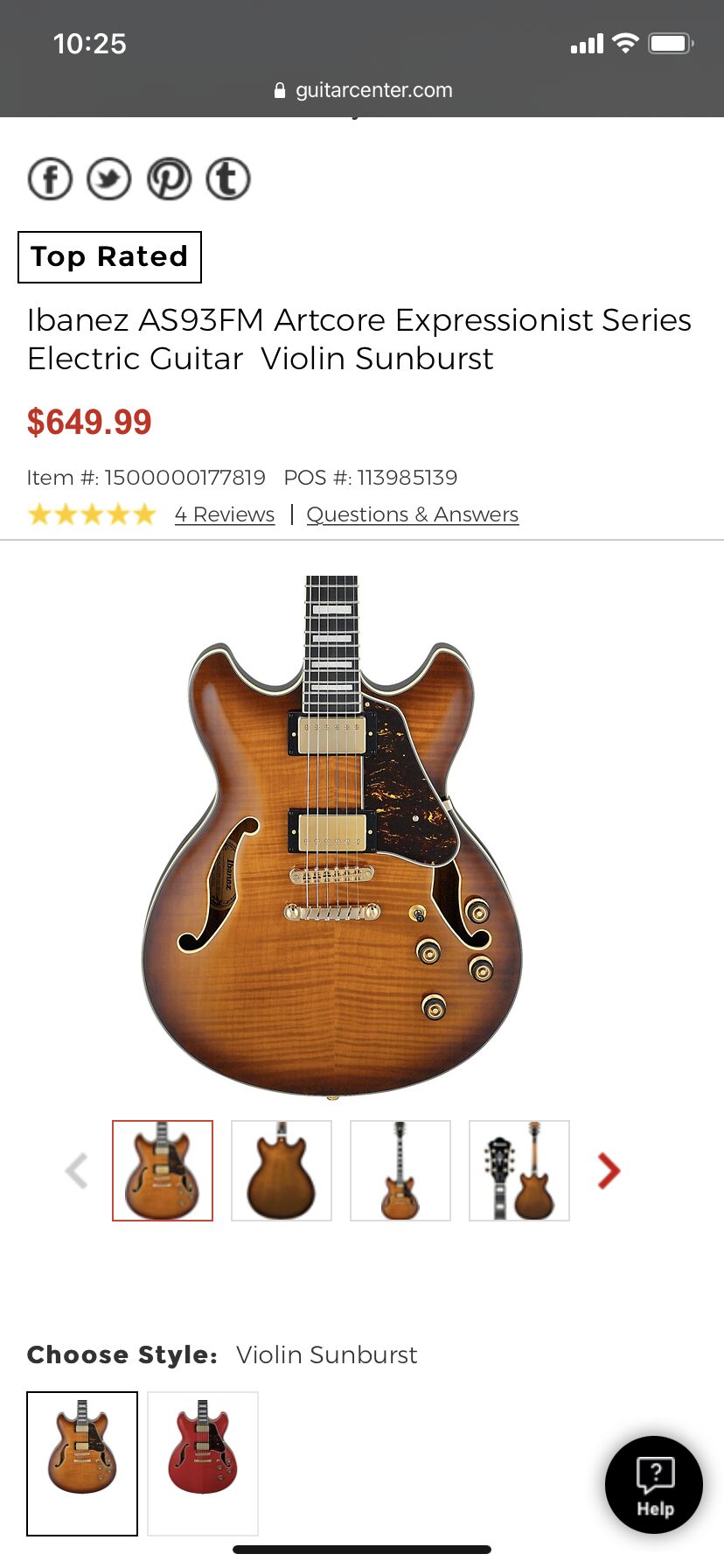This screenshot has width=724, height=1568.
Task: Share this guitar on Facebook
Action: pos(50,179)
